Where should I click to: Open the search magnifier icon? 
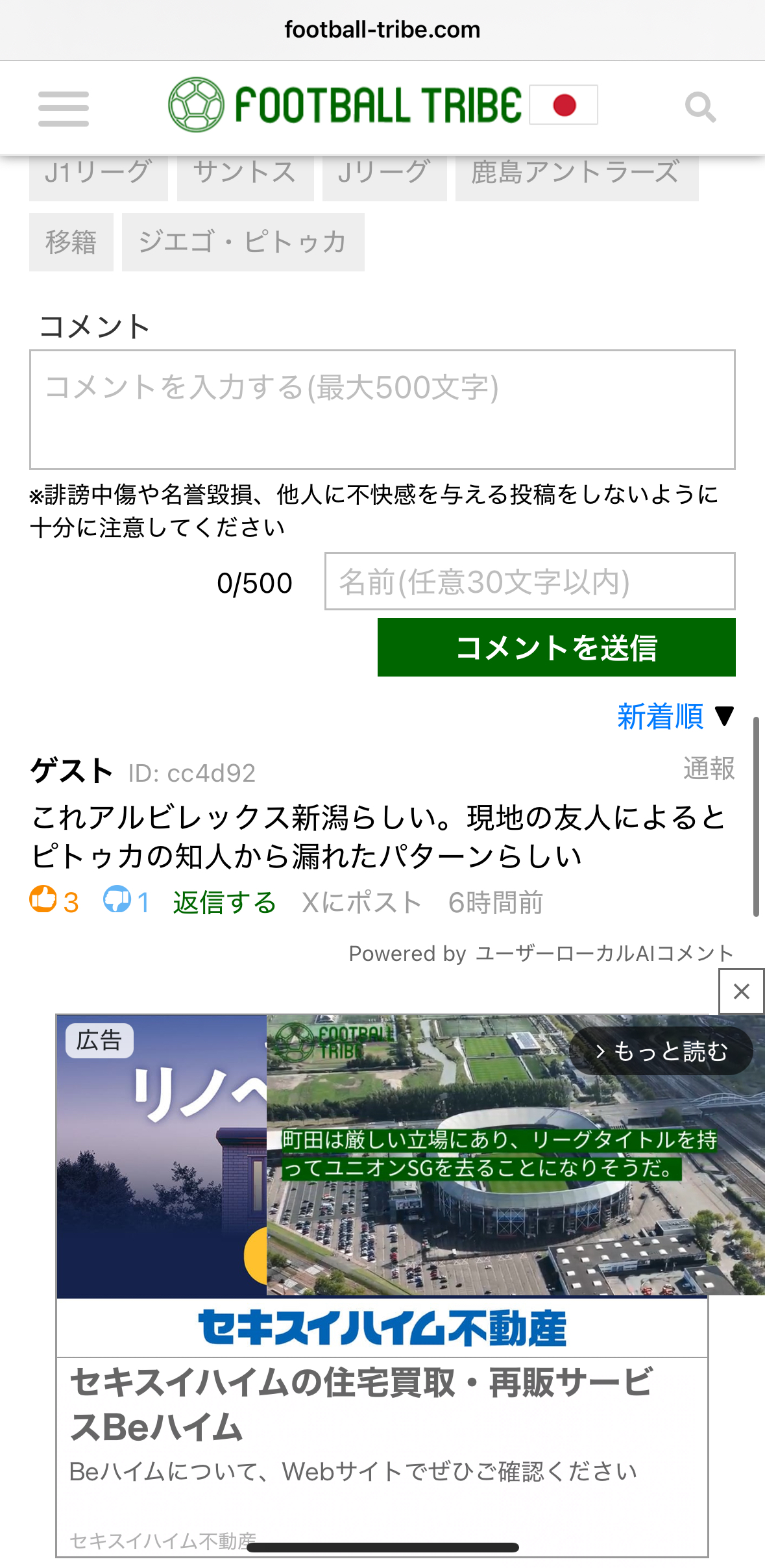coord(700,107)
